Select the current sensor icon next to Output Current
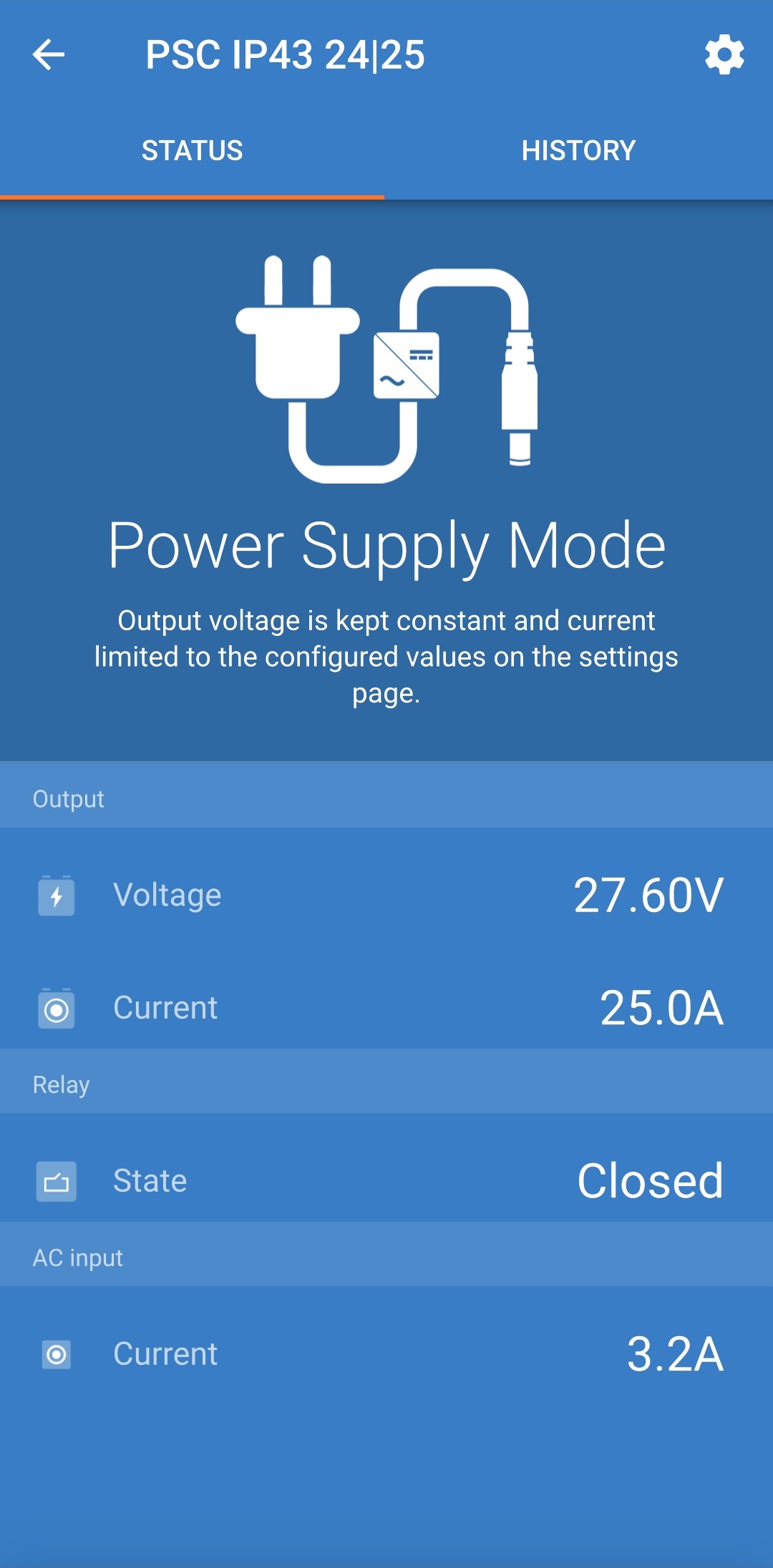Viewport: 773px width, 1568px height. 56,1009
